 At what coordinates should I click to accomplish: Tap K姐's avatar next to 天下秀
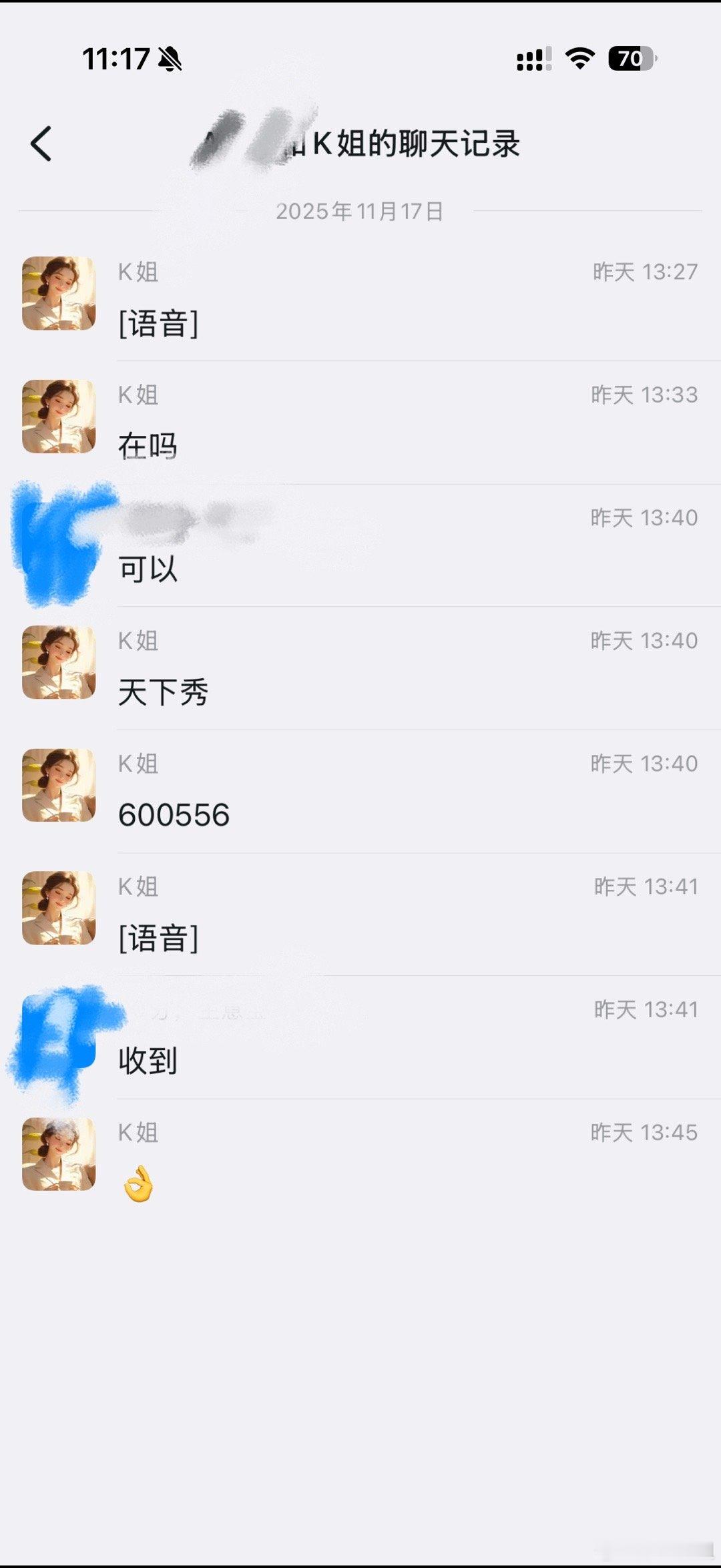tap(58, 663)
